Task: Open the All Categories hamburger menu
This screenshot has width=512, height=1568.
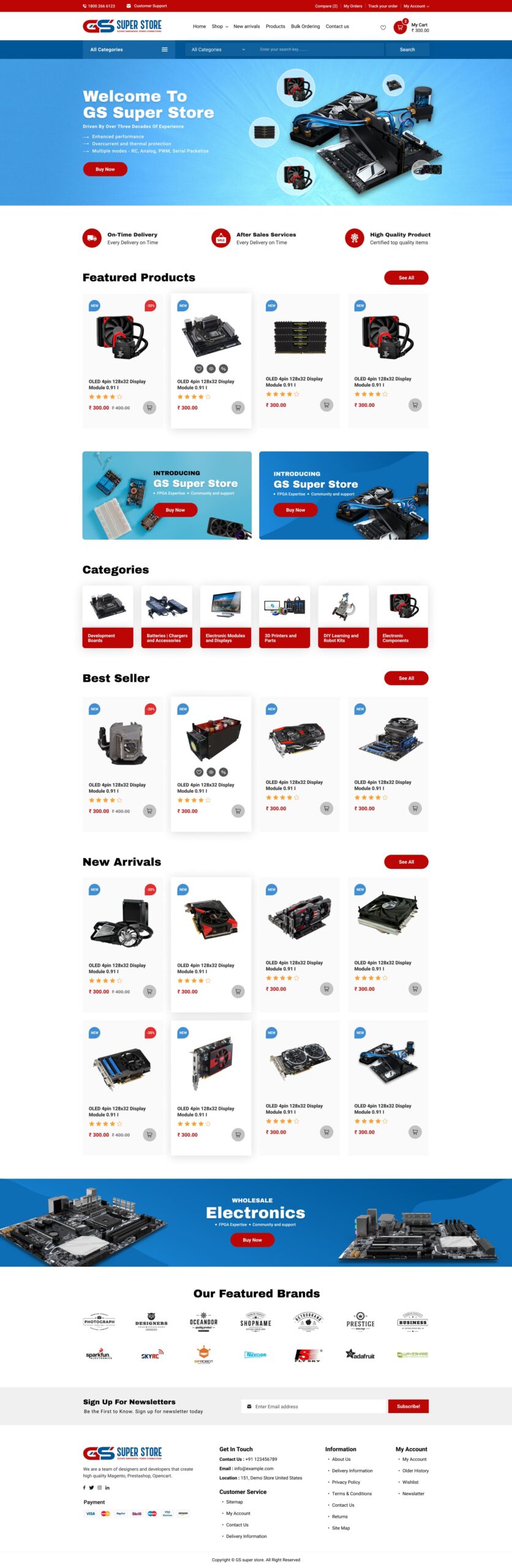Action: 164,50
